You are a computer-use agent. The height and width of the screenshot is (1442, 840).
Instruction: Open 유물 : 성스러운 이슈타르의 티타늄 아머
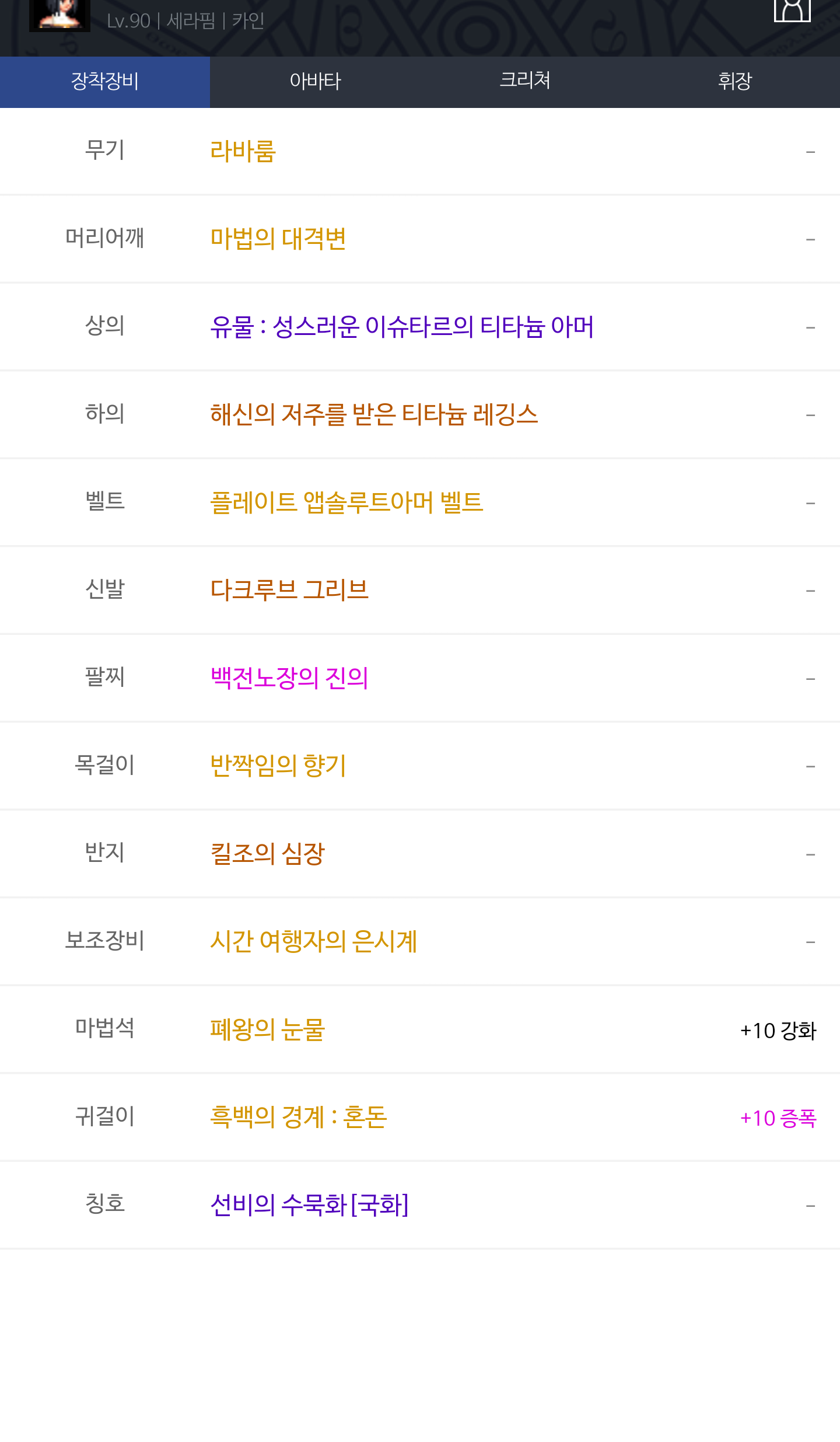tap(402, 327)
